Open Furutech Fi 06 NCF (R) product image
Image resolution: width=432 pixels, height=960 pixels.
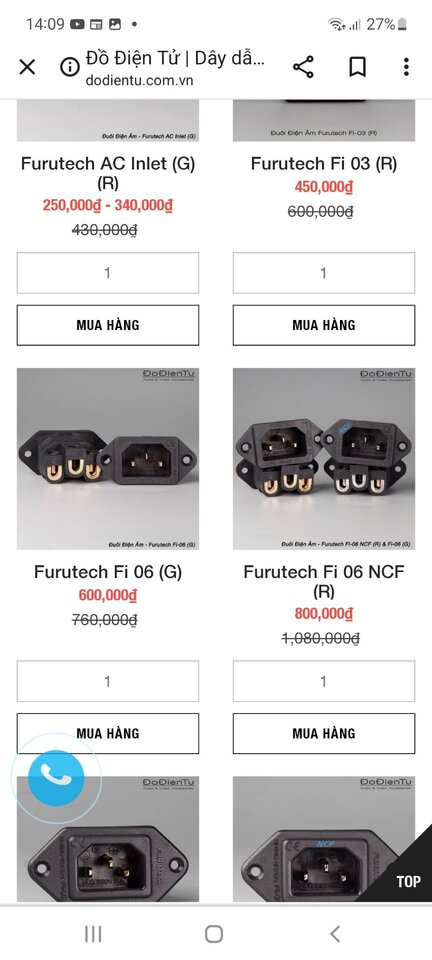point(324,459)
